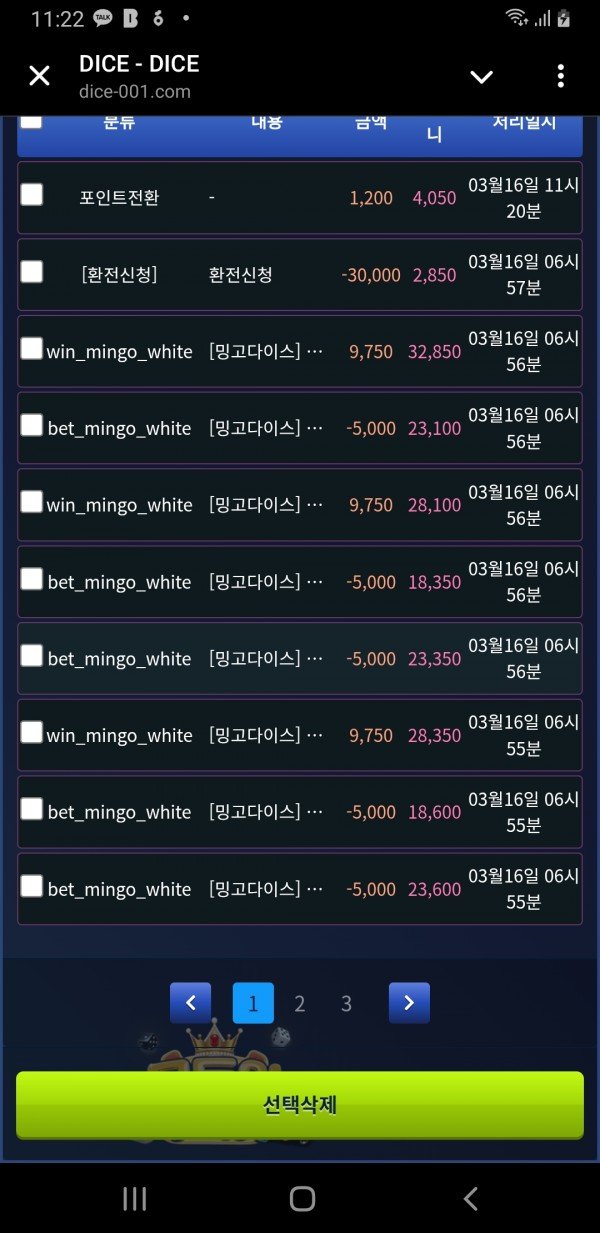600x1233 pixels.
Task: Mark the bet_mingo_white row with balance 23,600
Action: coord(32,886)
